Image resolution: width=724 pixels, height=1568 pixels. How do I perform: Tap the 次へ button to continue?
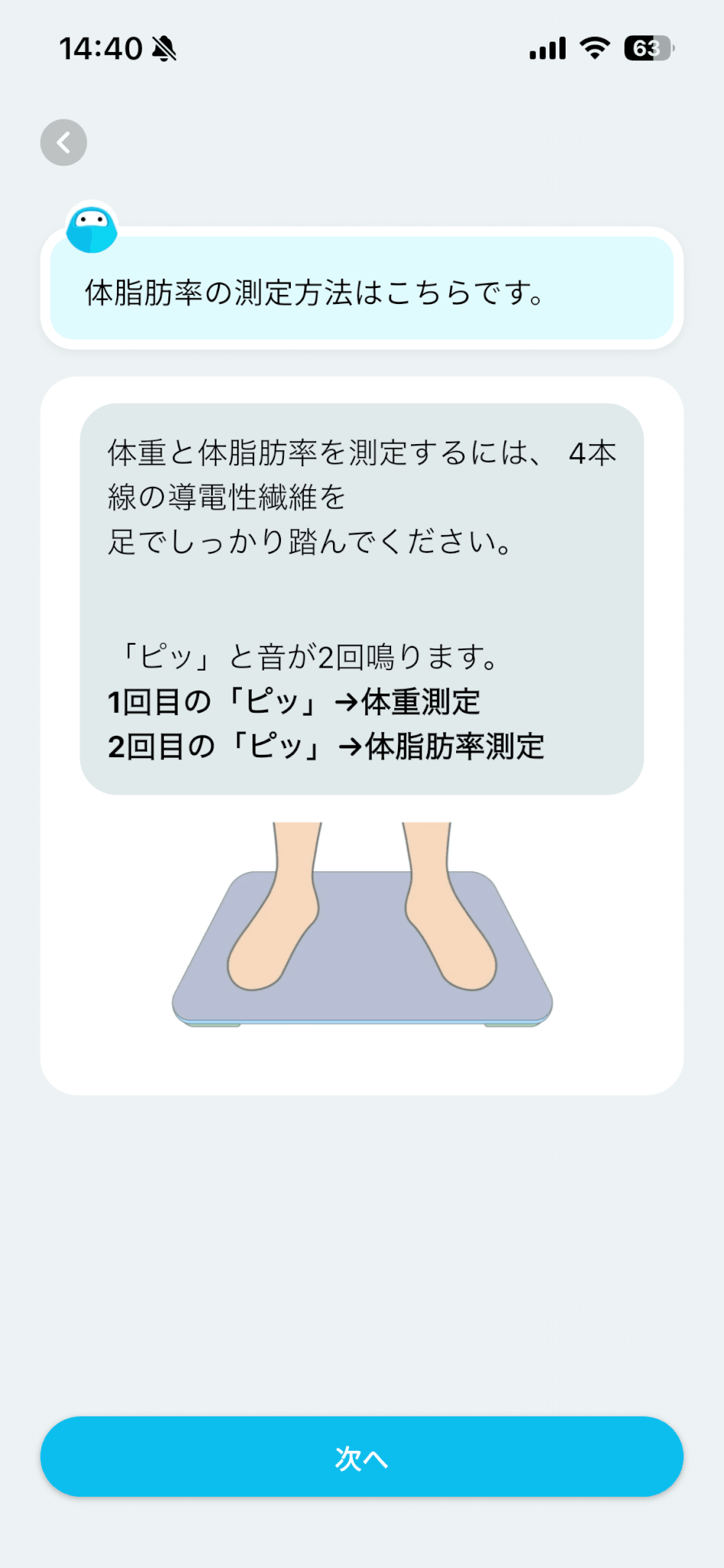pyautogui.click(x=361, y=1456)
